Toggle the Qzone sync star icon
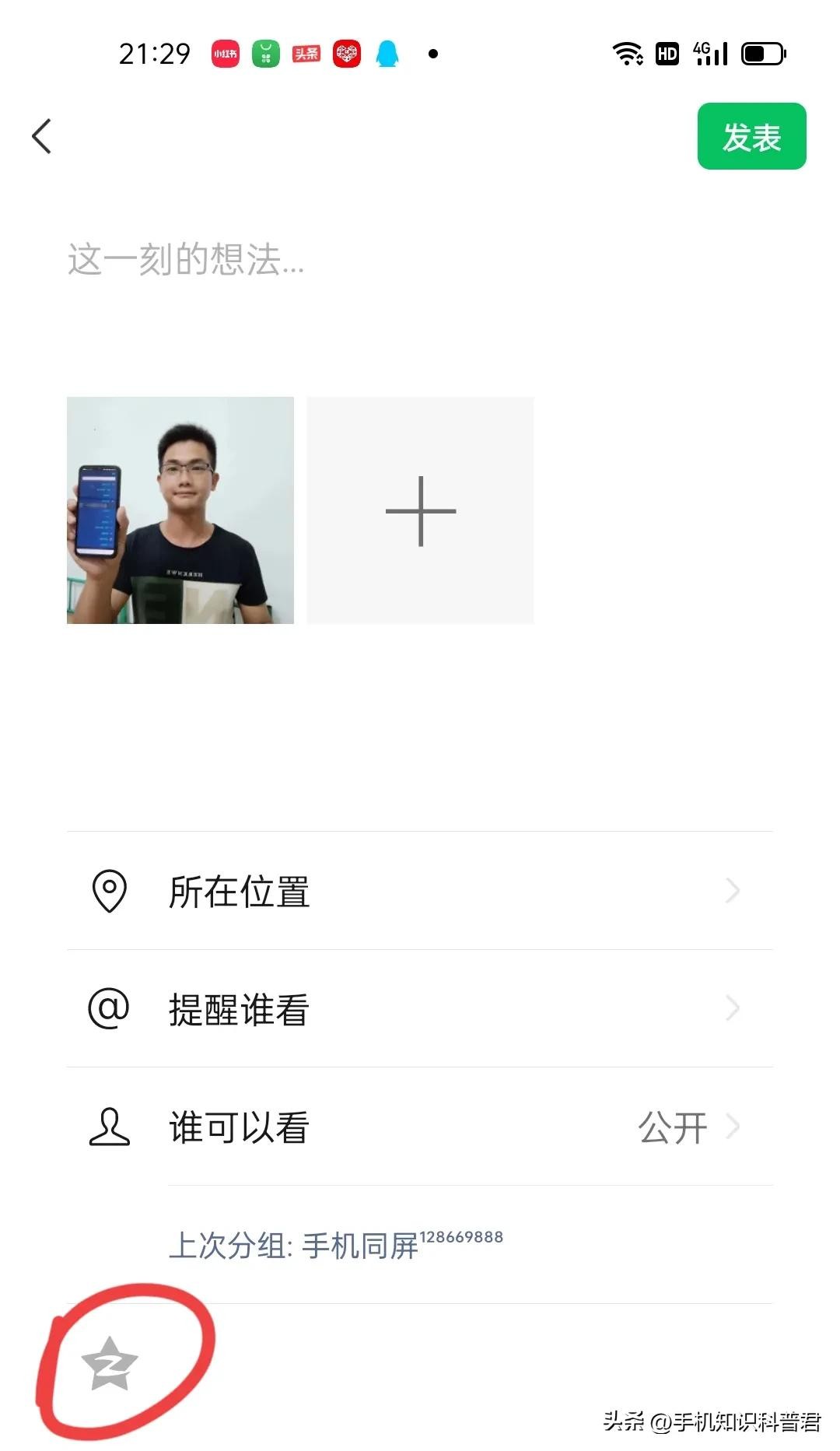 click(x=110, y=1363)
